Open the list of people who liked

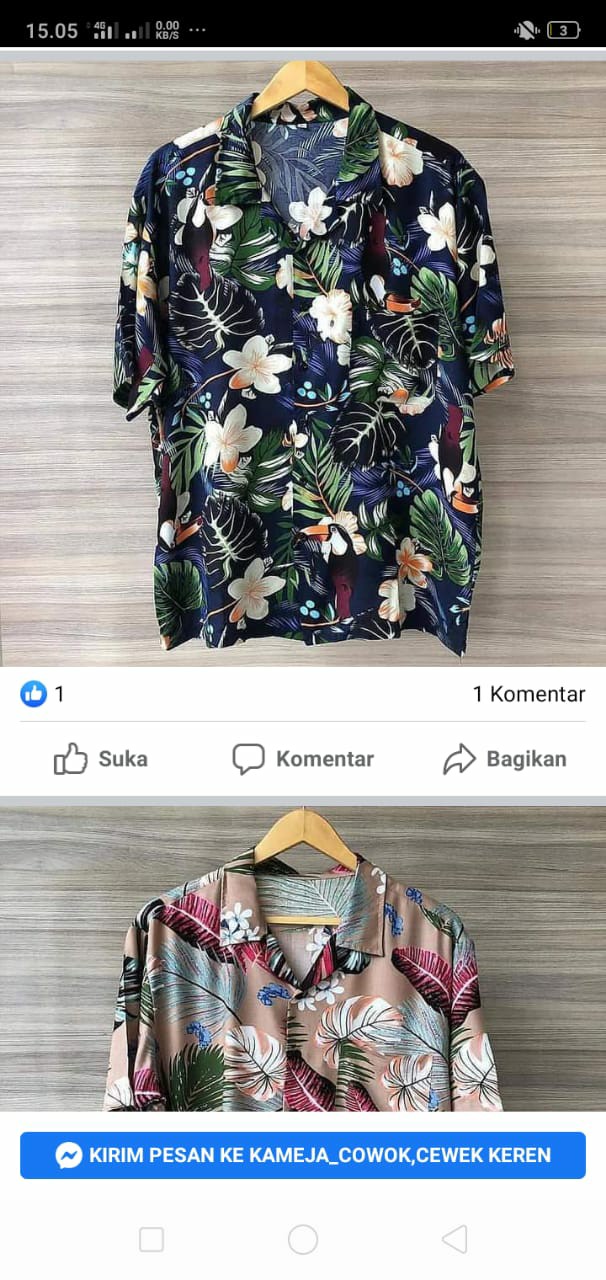(42, 694)
